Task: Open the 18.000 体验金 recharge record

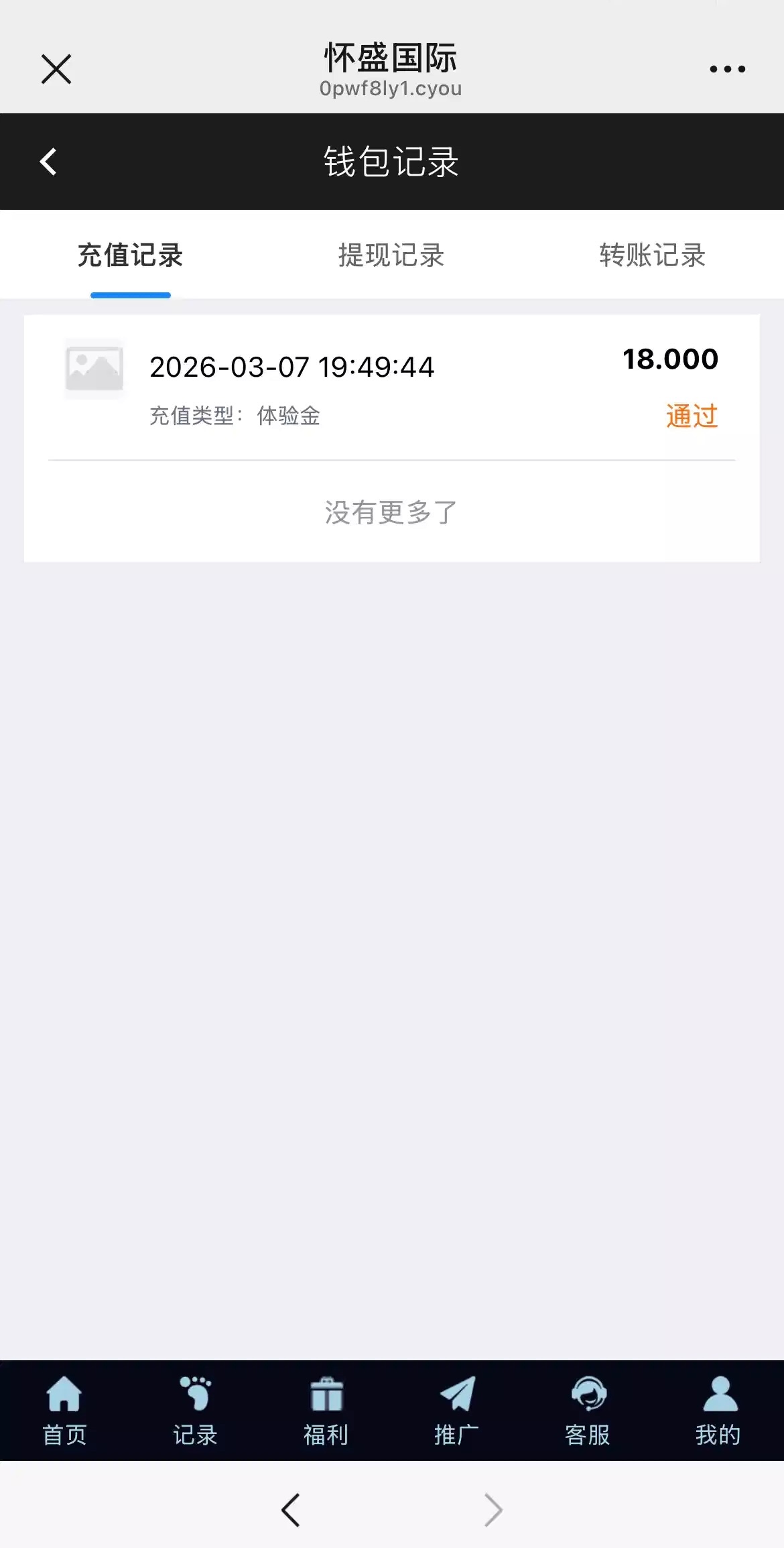Action: (391, 388)
